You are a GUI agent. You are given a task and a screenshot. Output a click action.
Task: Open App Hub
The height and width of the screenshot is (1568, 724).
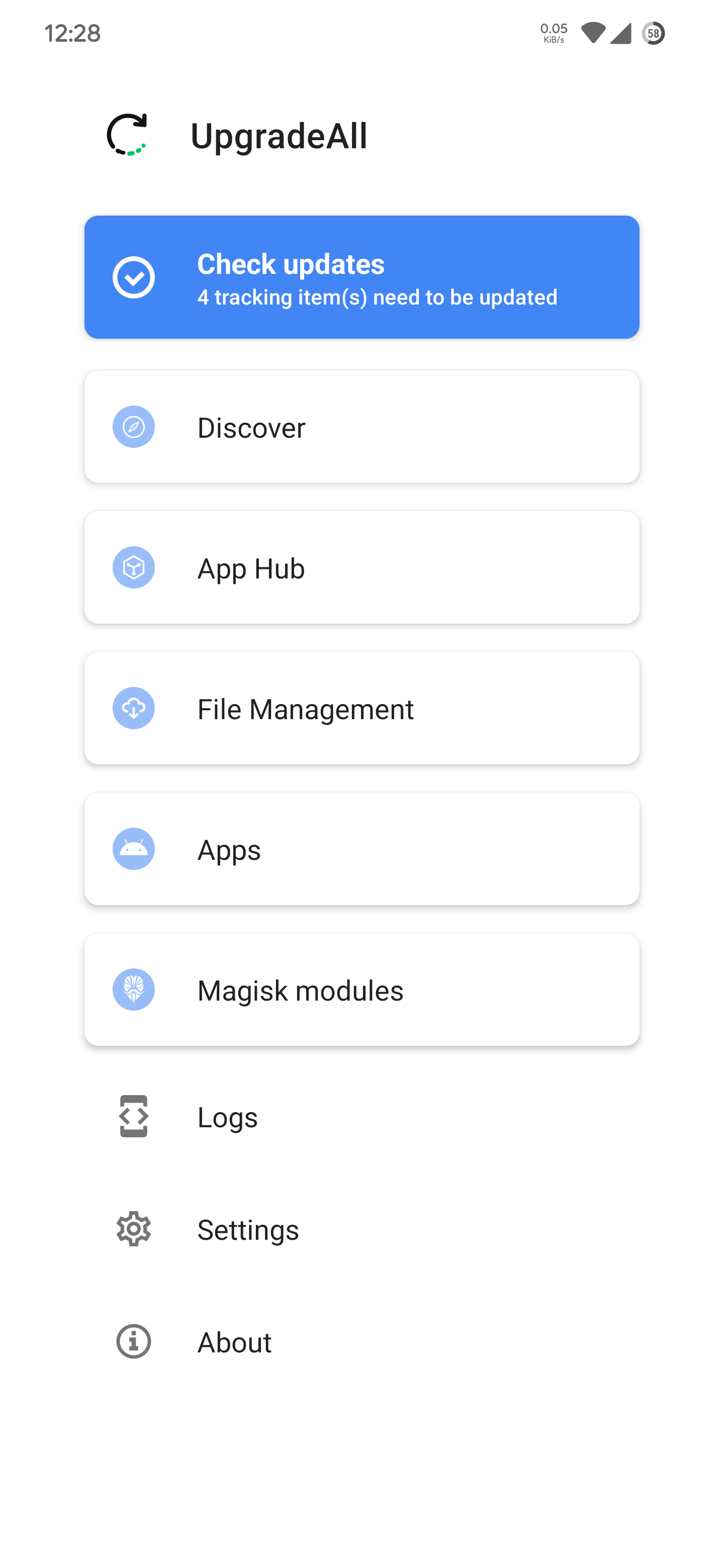[x=361, y=567]
